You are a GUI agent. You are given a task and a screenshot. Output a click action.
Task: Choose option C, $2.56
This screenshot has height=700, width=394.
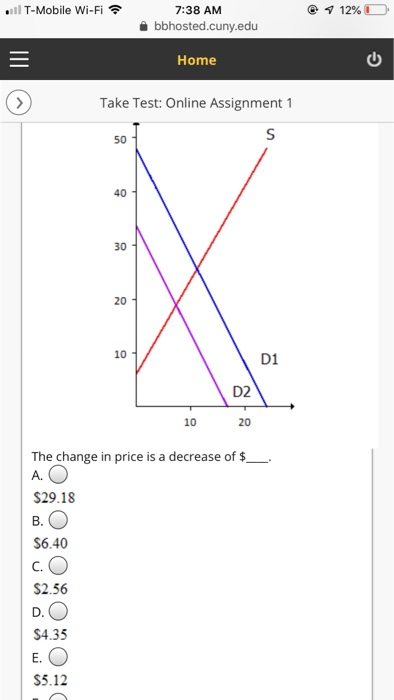pos(58,566)
